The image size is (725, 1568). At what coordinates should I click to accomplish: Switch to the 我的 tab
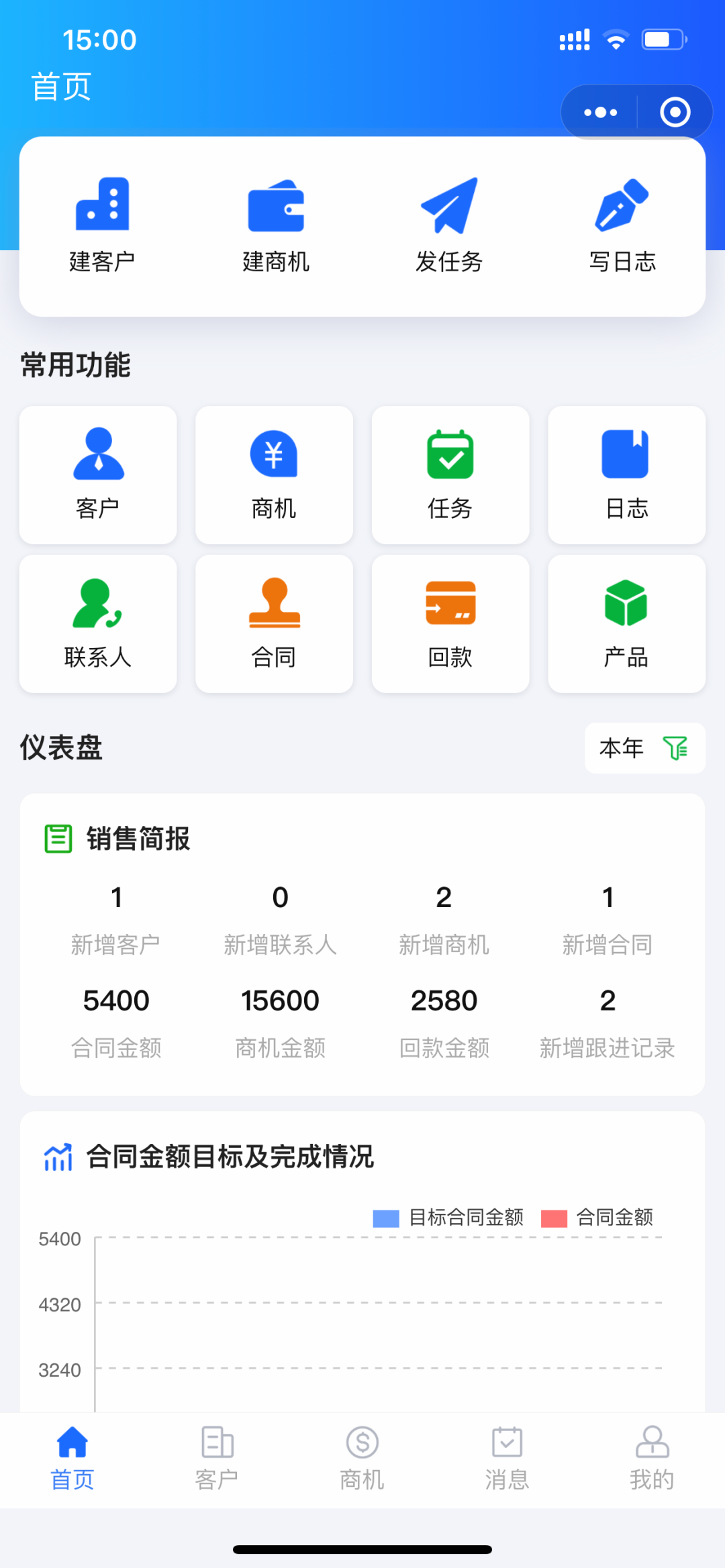[652, 1459]
